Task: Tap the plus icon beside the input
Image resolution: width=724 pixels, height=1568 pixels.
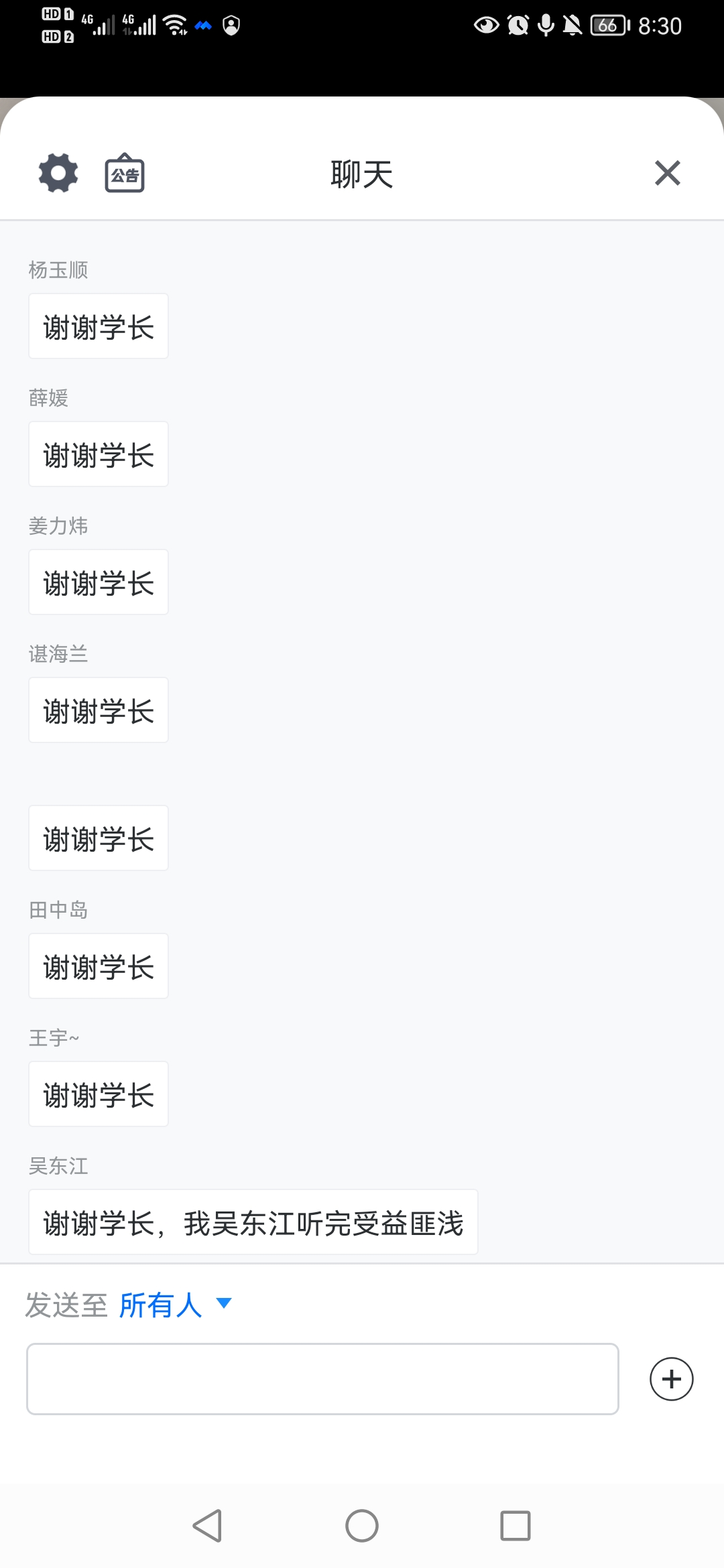Action: point(671,1378)
